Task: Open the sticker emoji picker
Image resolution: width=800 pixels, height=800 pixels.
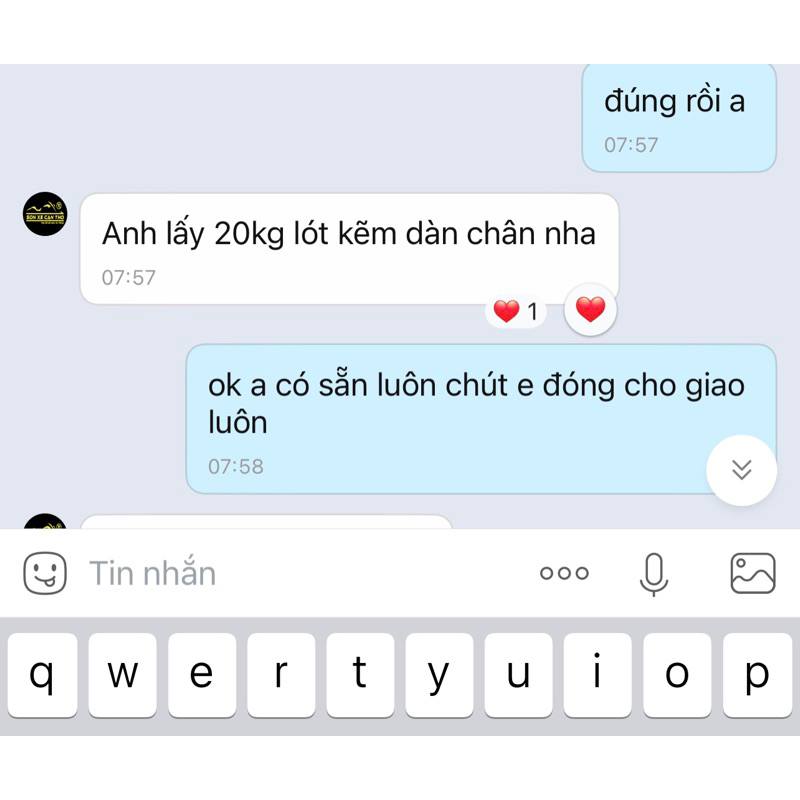Action: click(x=45, y=574)
